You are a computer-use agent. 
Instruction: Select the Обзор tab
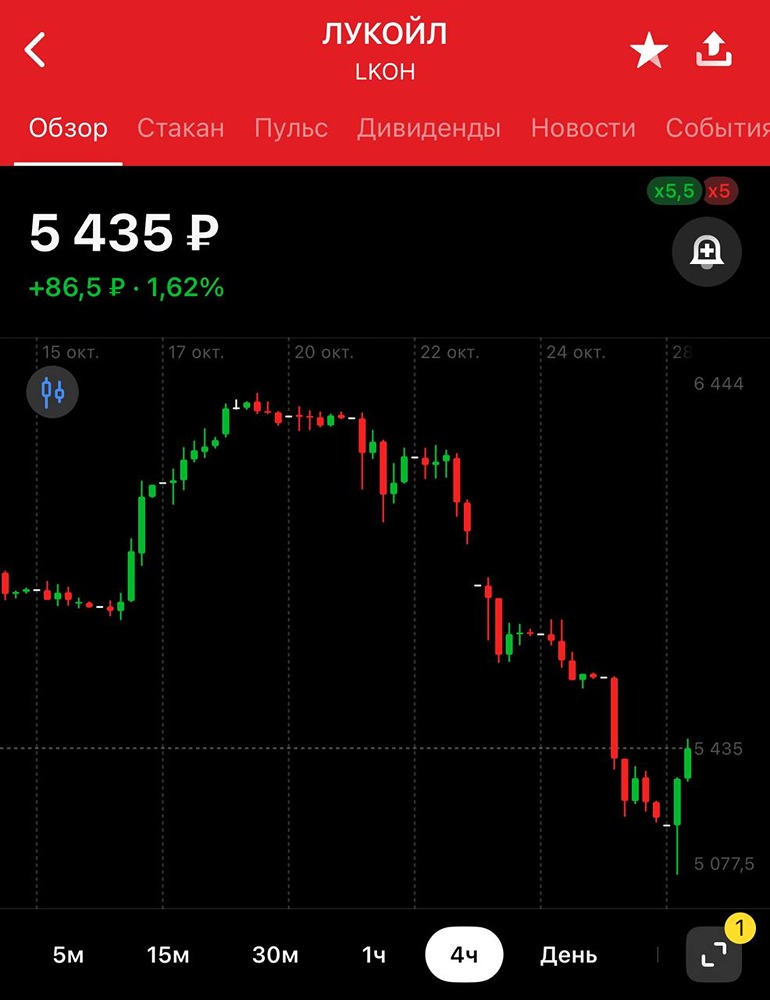(x=68, y=128)
